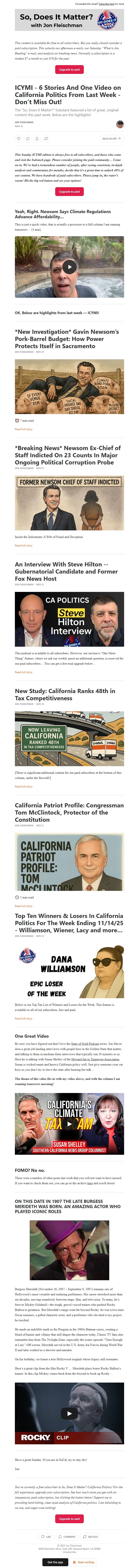Image resolution: width=139 pixels, height=1568 pixels.
Task: Play the Newsom climate regulations video
Action: (69, 267)
